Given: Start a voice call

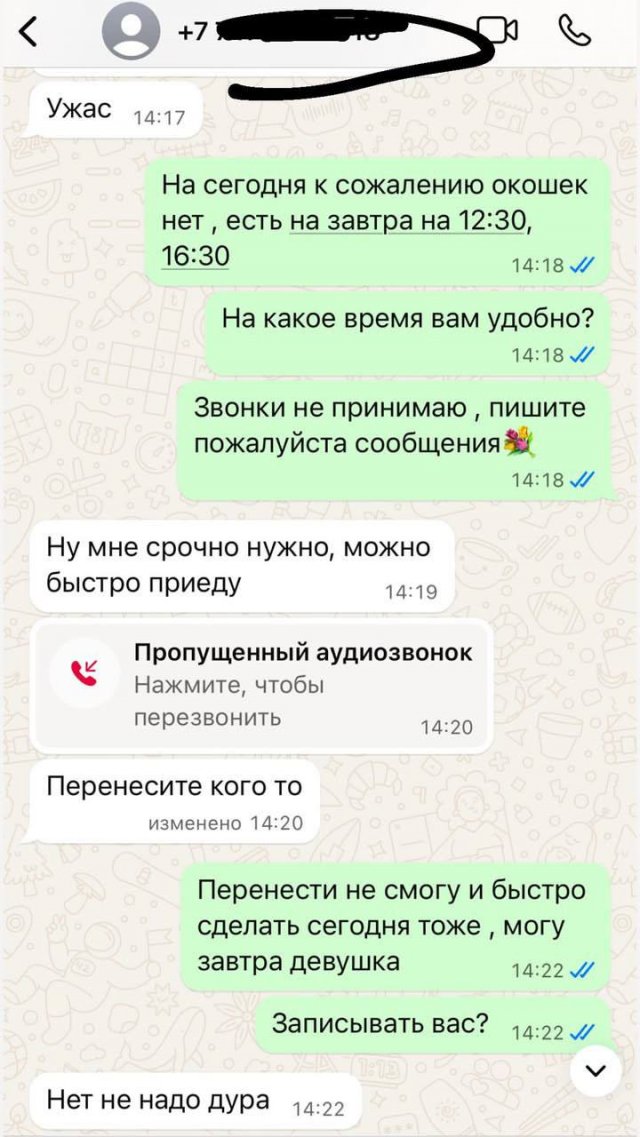Looking at the screenshot, I should point(574,31).
